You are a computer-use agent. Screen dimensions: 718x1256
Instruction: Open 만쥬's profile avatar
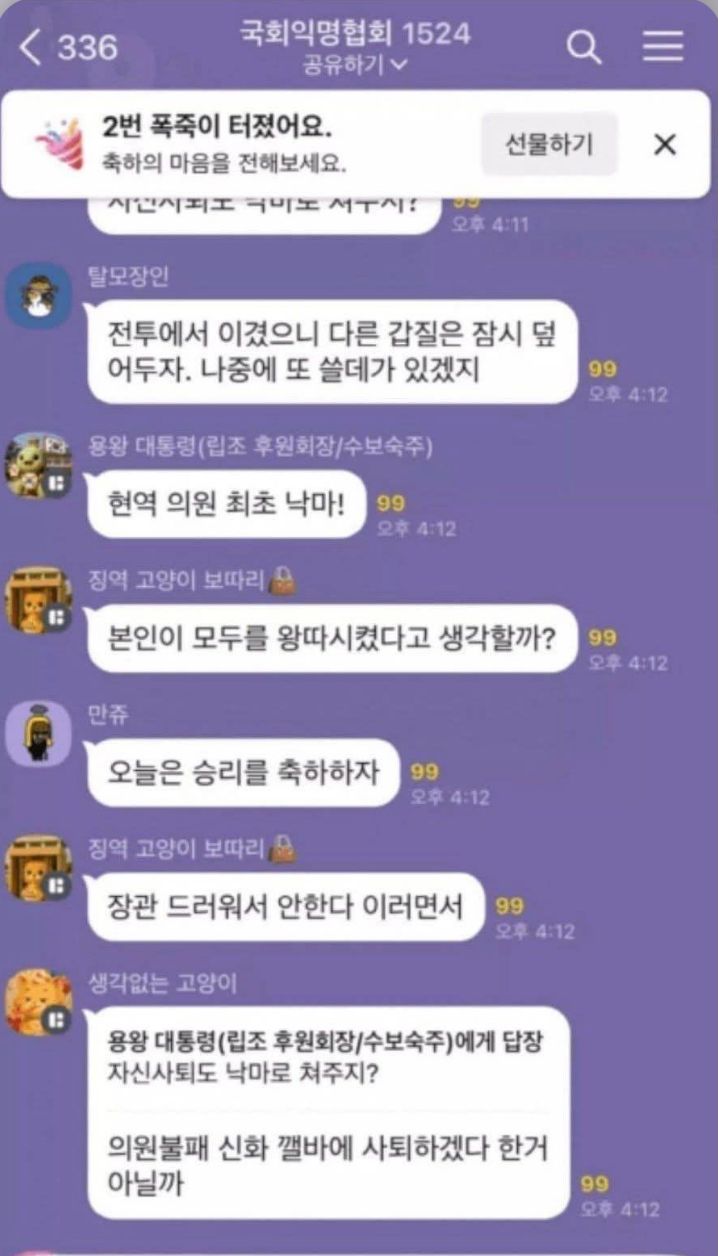click(x=38, y=733)
